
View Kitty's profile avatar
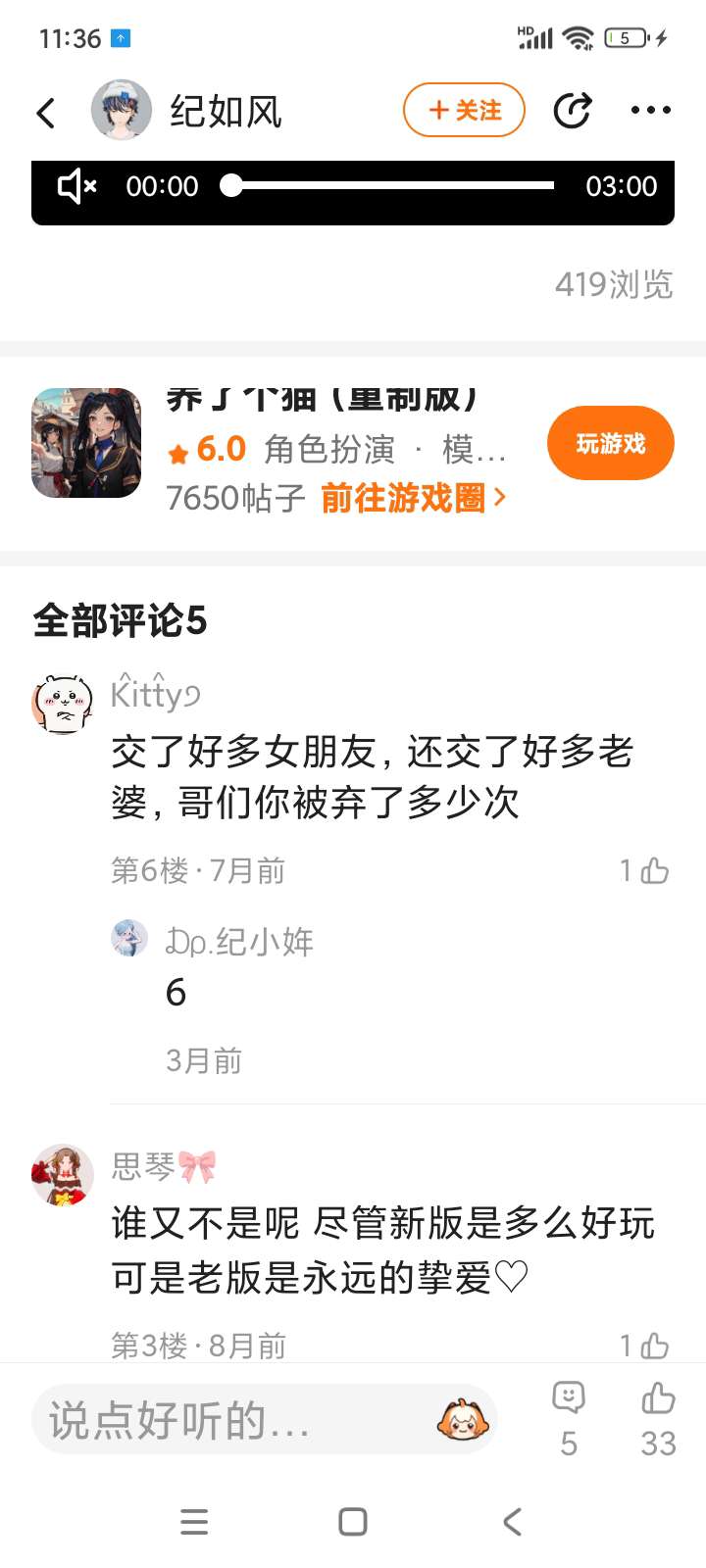click(x=63, y=704)
